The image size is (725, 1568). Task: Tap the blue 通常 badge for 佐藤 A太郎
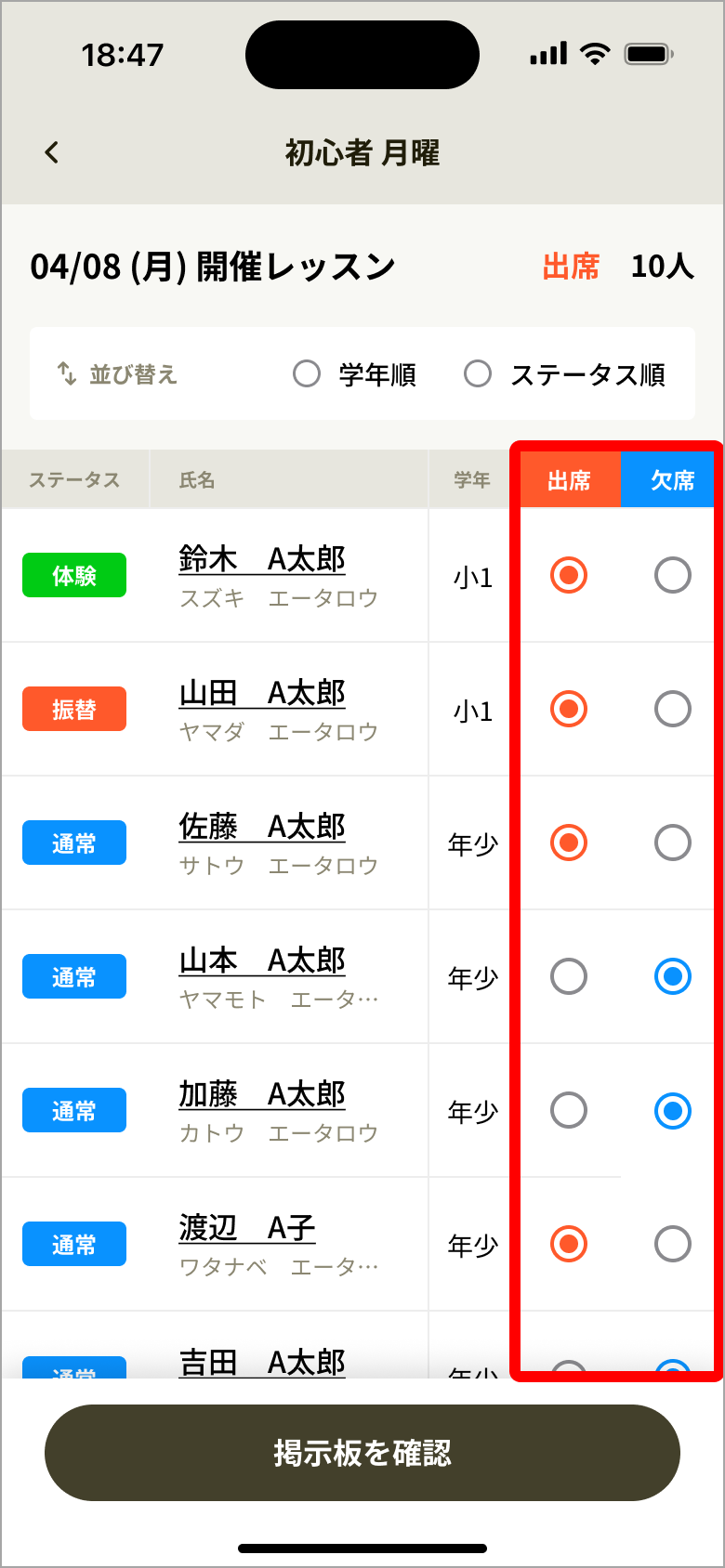74,843
